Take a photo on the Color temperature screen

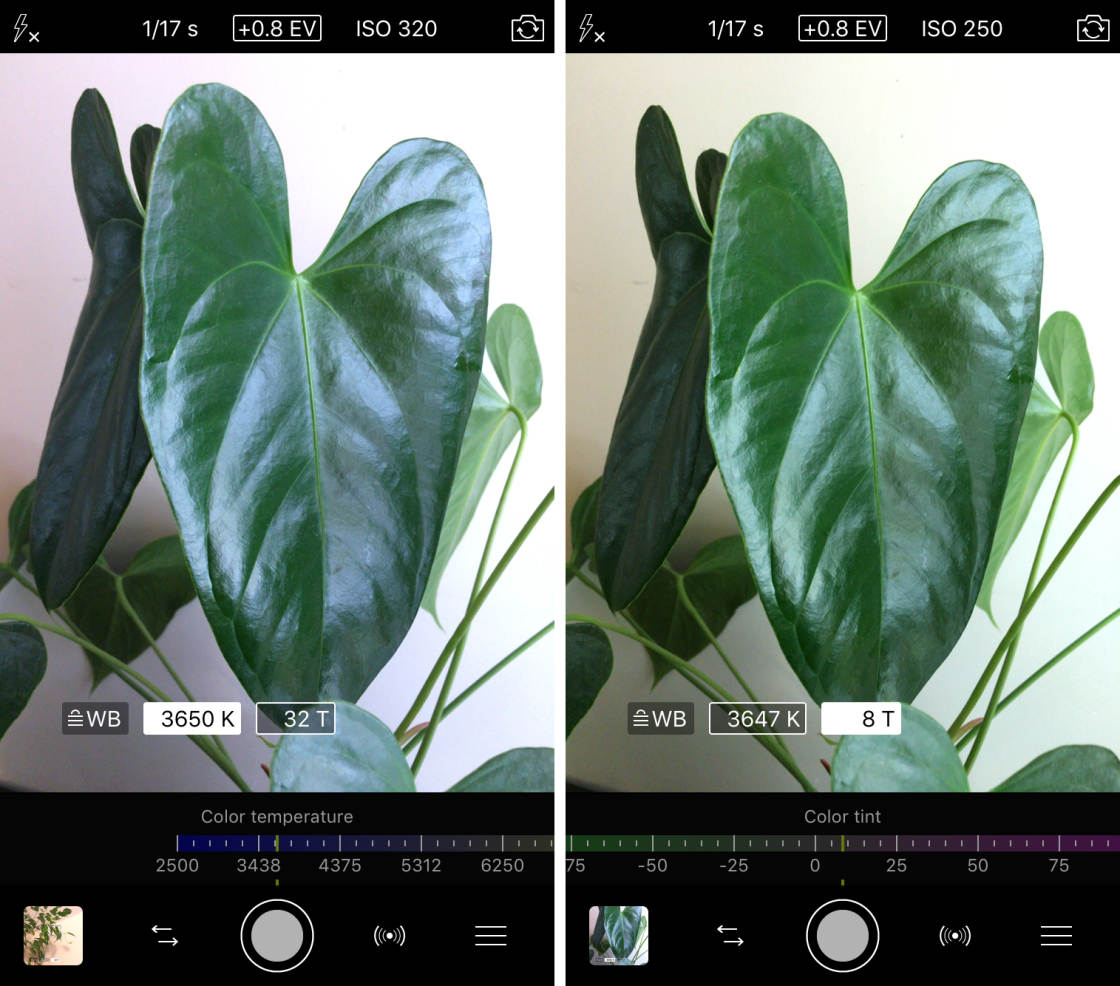pyautogui.click(x=277, y=936)
